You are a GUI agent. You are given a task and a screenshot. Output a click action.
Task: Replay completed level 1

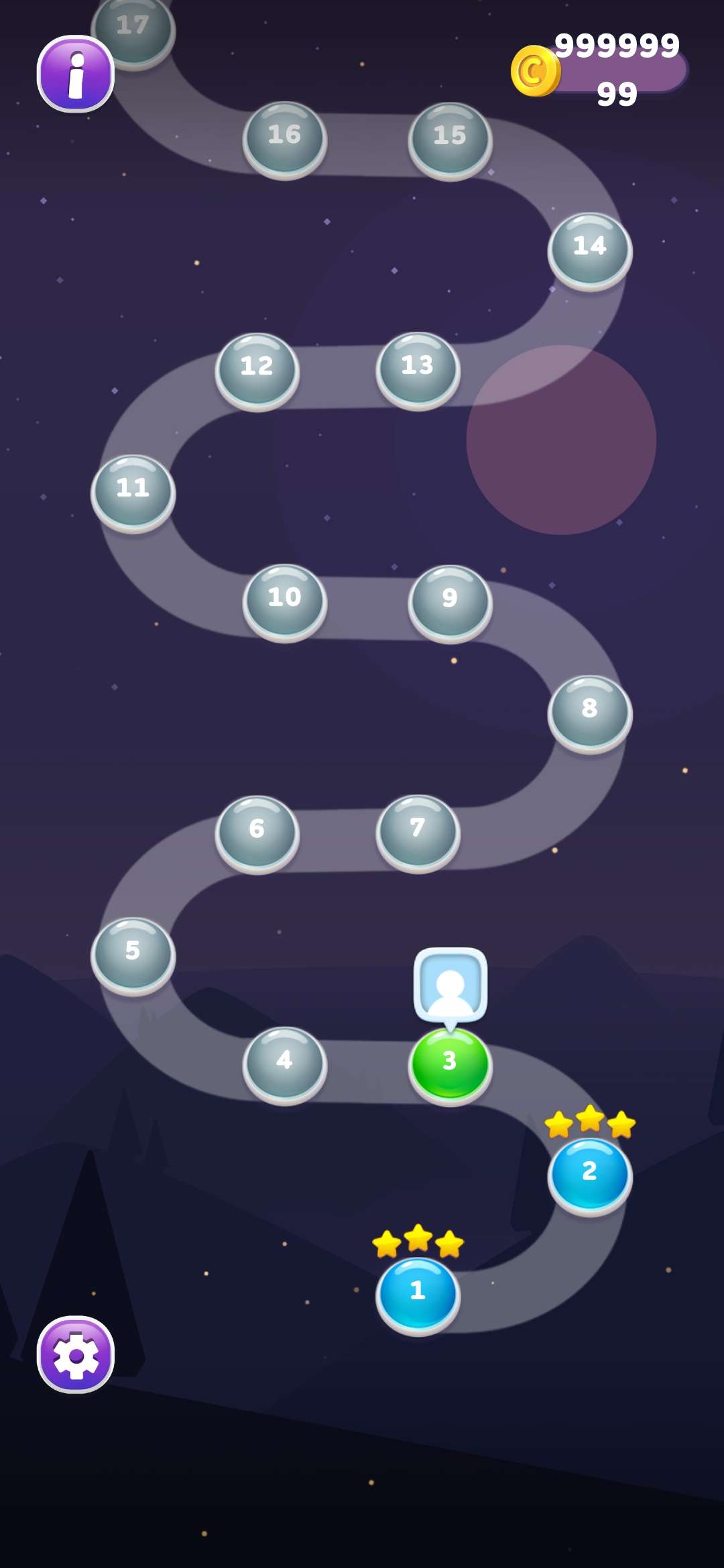[418, 1293]
